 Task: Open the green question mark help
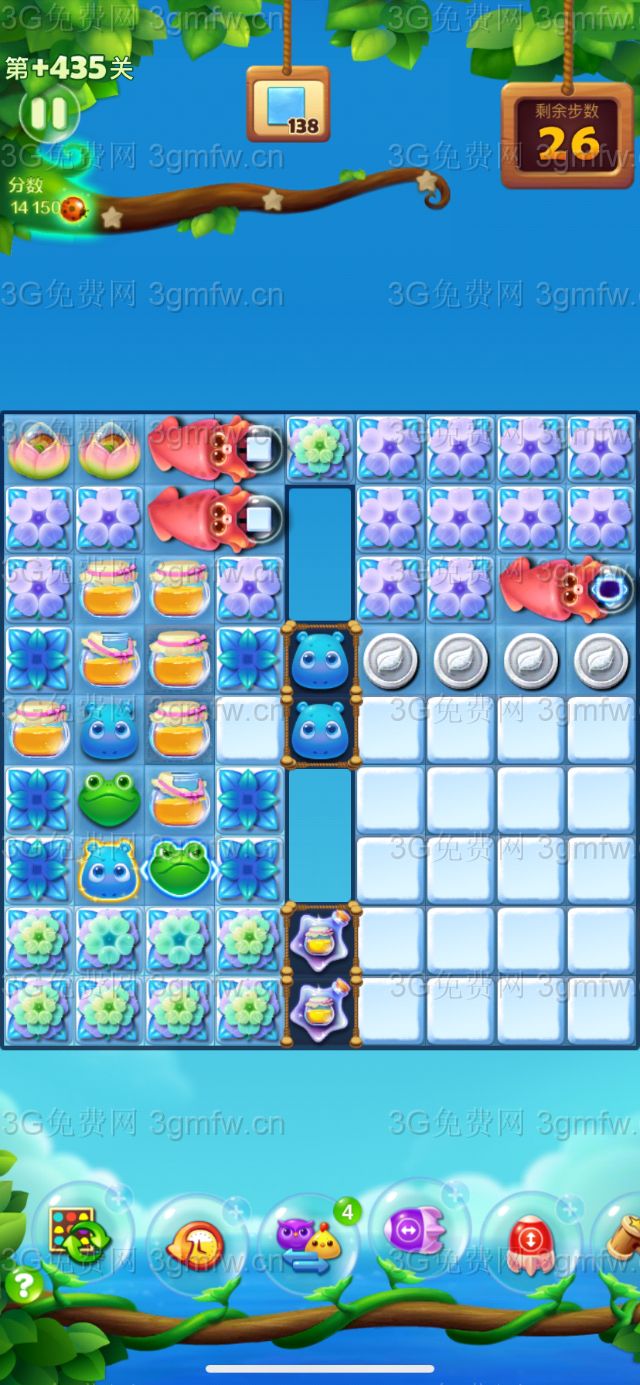coord(23,1284)
